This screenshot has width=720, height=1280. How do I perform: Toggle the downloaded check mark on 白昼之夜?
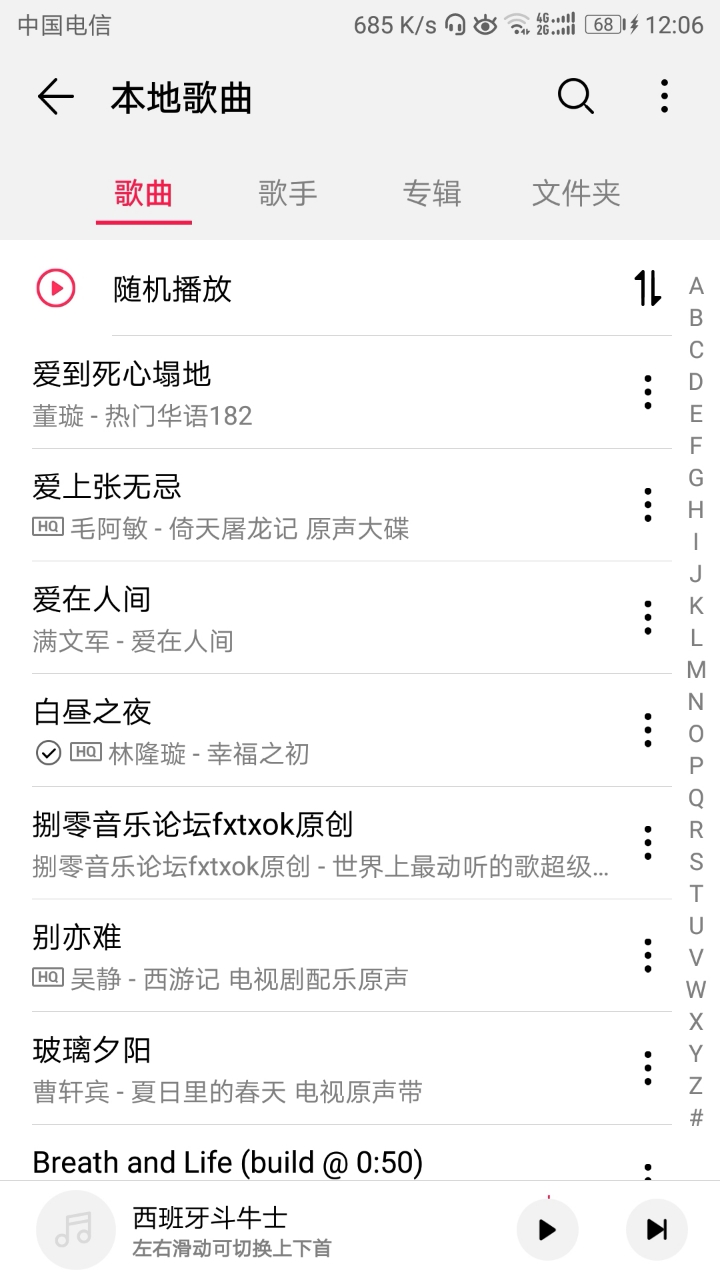48,752
